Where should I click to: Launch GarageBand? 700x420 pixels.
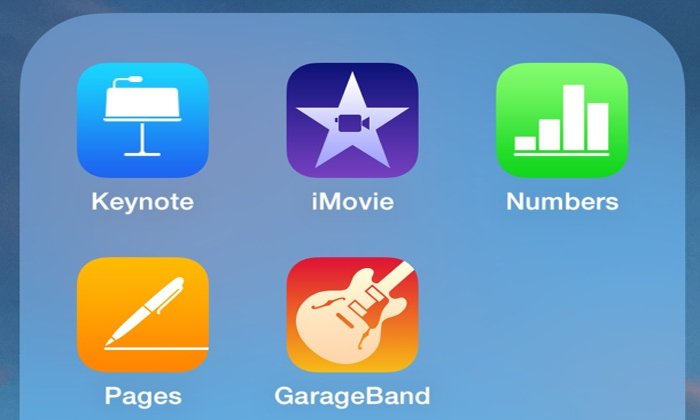(x=352, y=315)
